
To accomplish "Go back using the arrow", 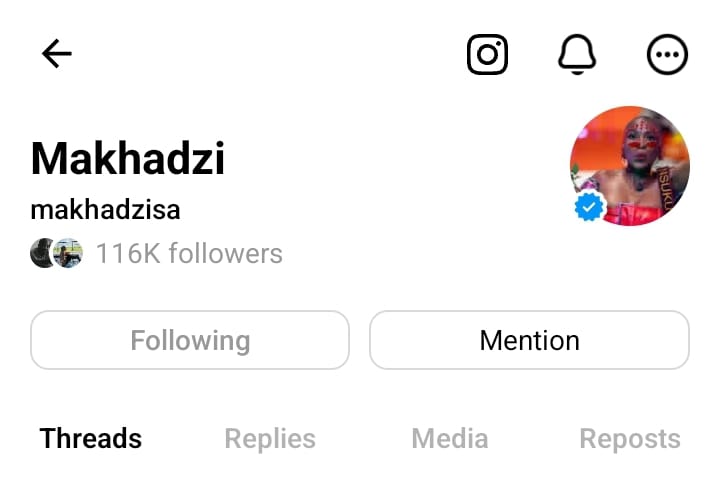I will tap(57, 54).
